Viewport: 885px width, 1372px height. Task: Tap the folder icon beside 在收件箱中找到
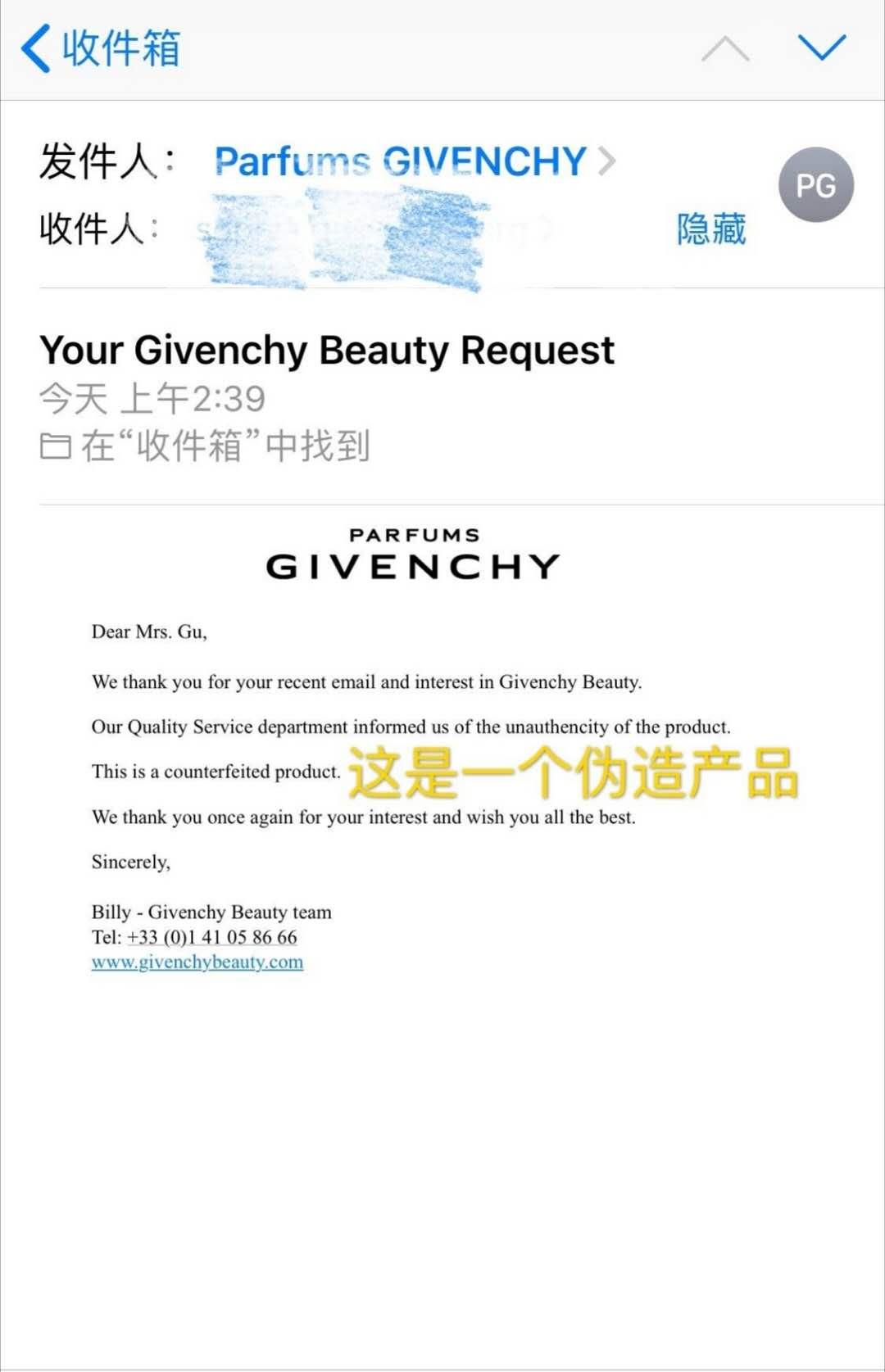(55, 445)
